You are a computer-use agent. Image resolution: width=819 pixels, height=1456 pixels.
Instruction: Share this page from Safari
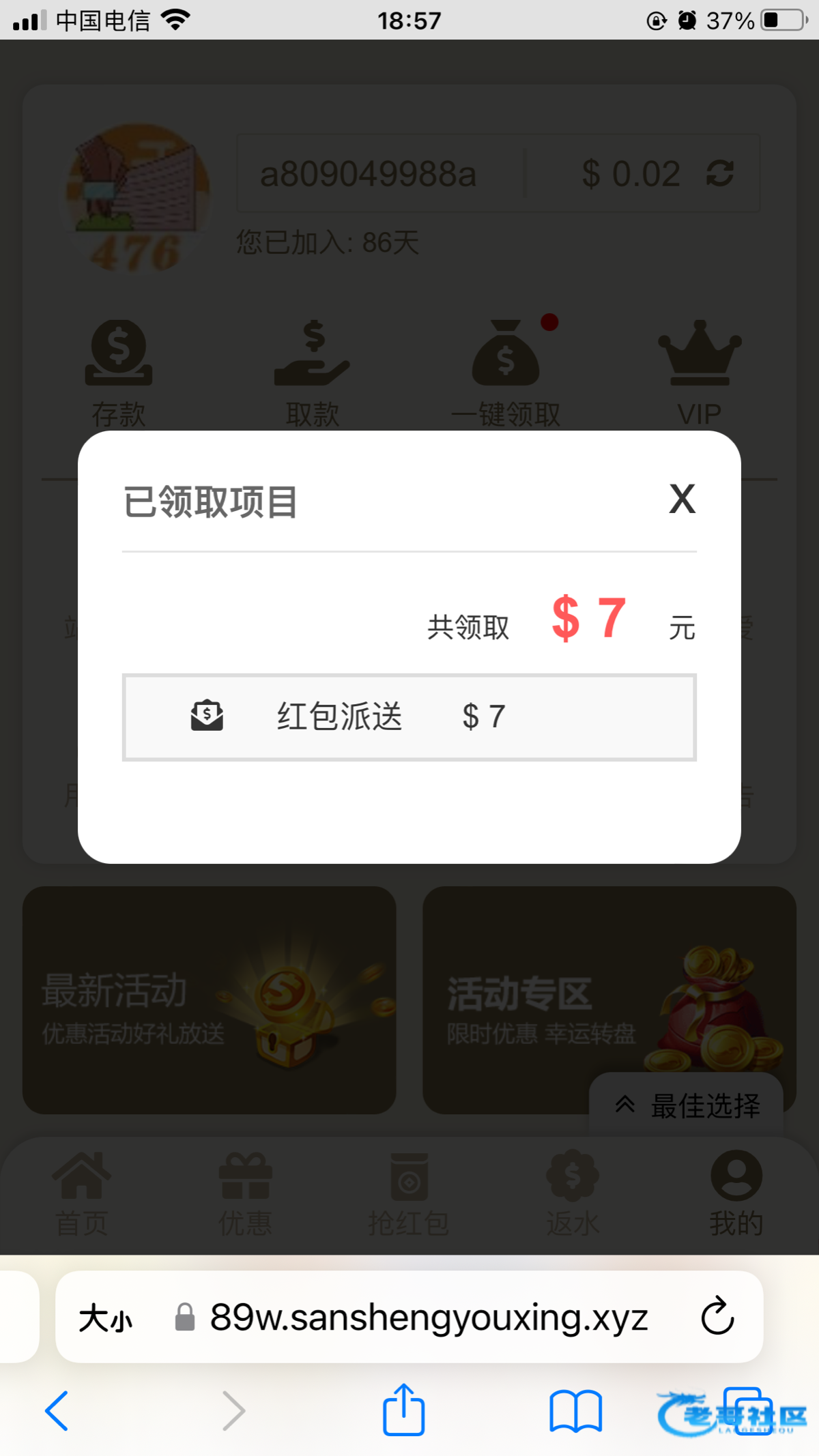(x=403, y=1410)
